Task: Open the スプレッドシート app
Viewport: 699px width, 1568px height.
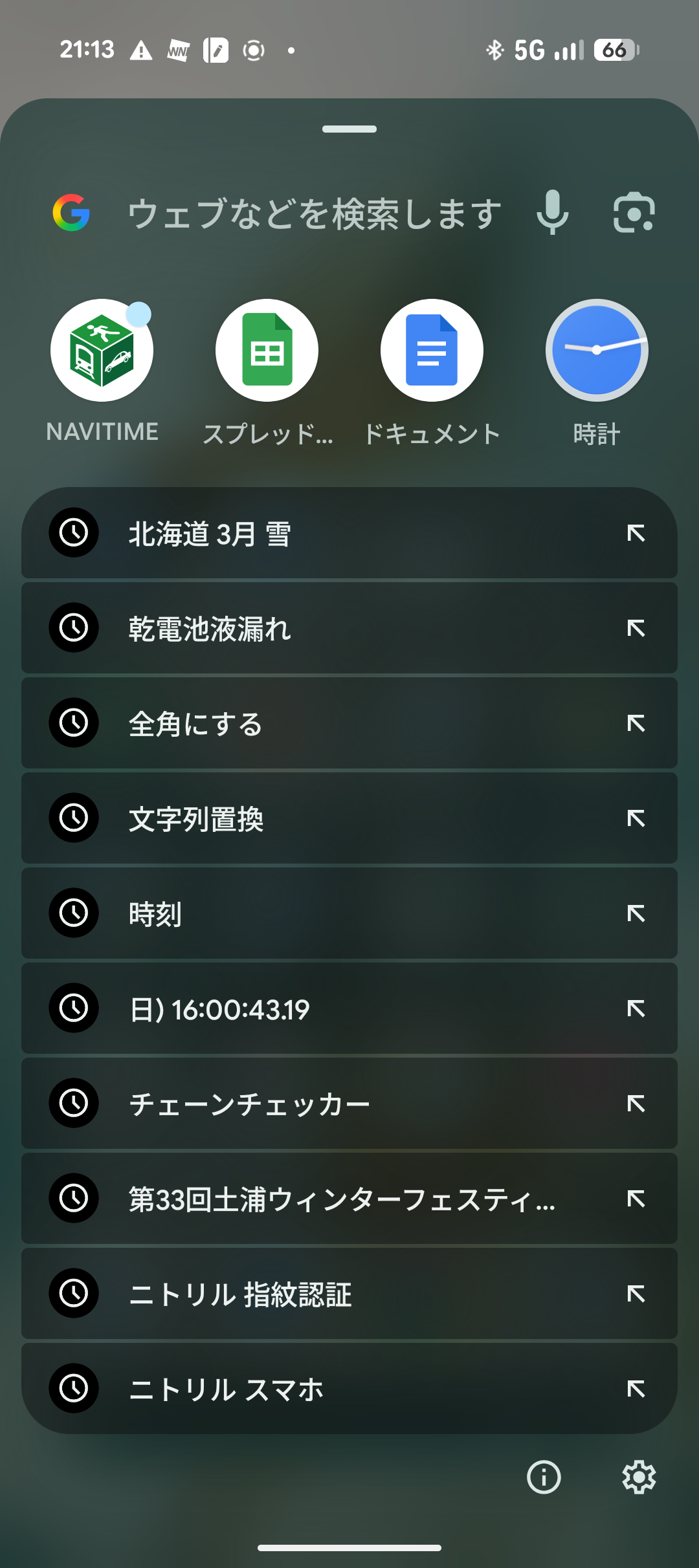Action: (267, 351)
